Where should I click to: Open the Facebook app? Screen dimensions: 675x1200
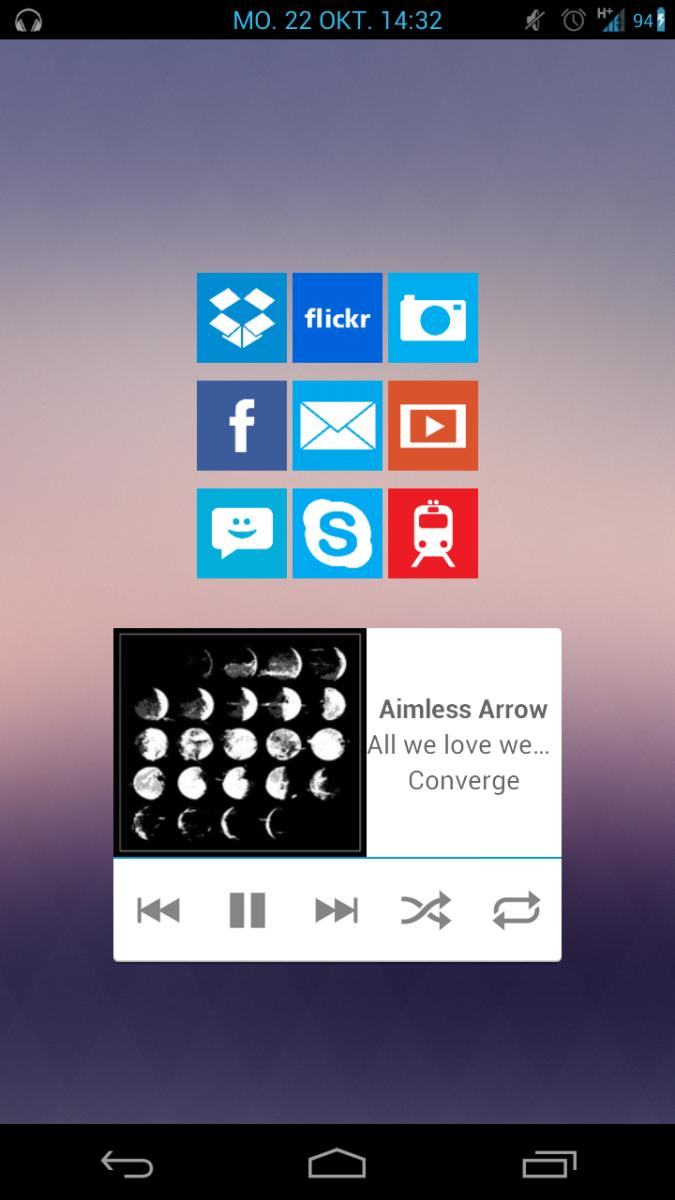point(241,425)
